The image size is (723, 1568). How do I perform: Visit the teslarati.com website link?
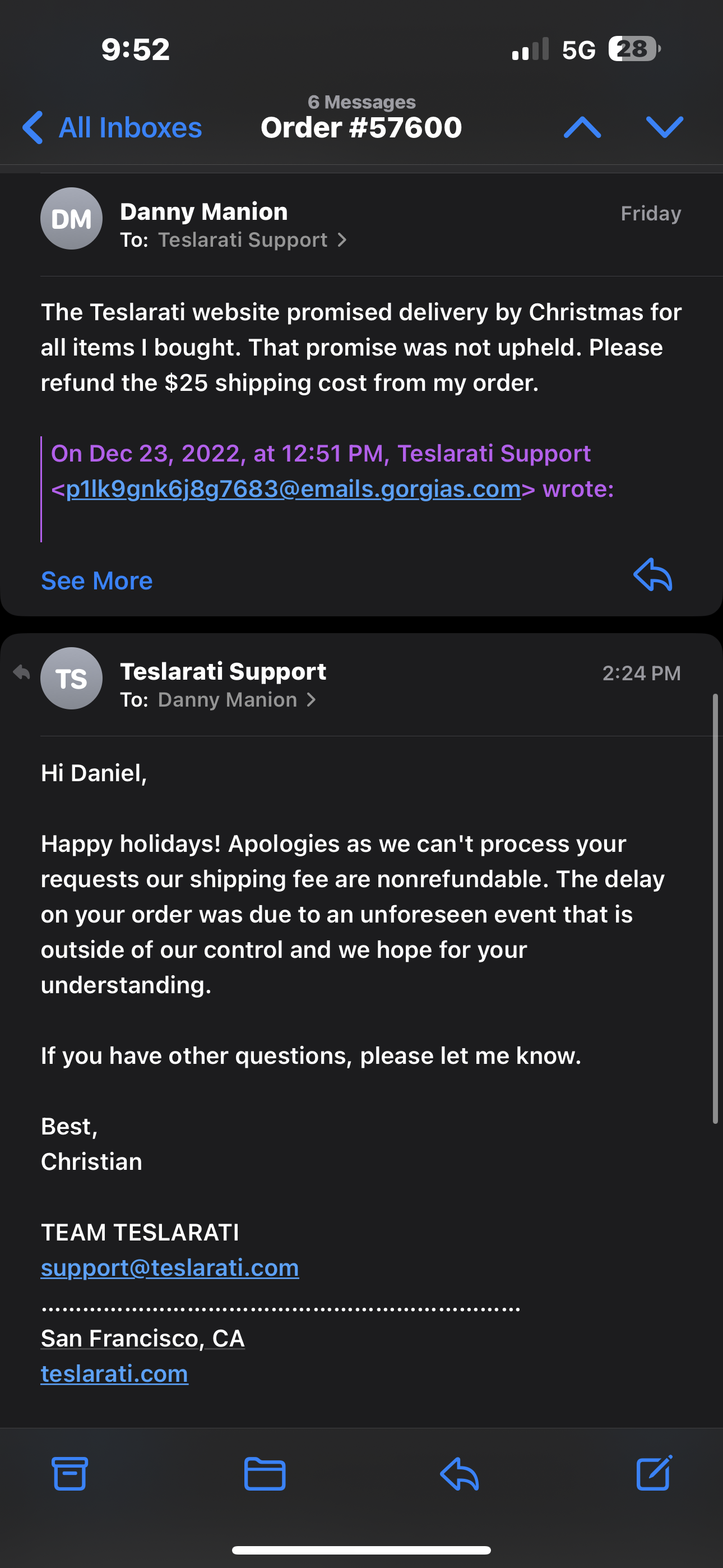(x=114, y=1374)
